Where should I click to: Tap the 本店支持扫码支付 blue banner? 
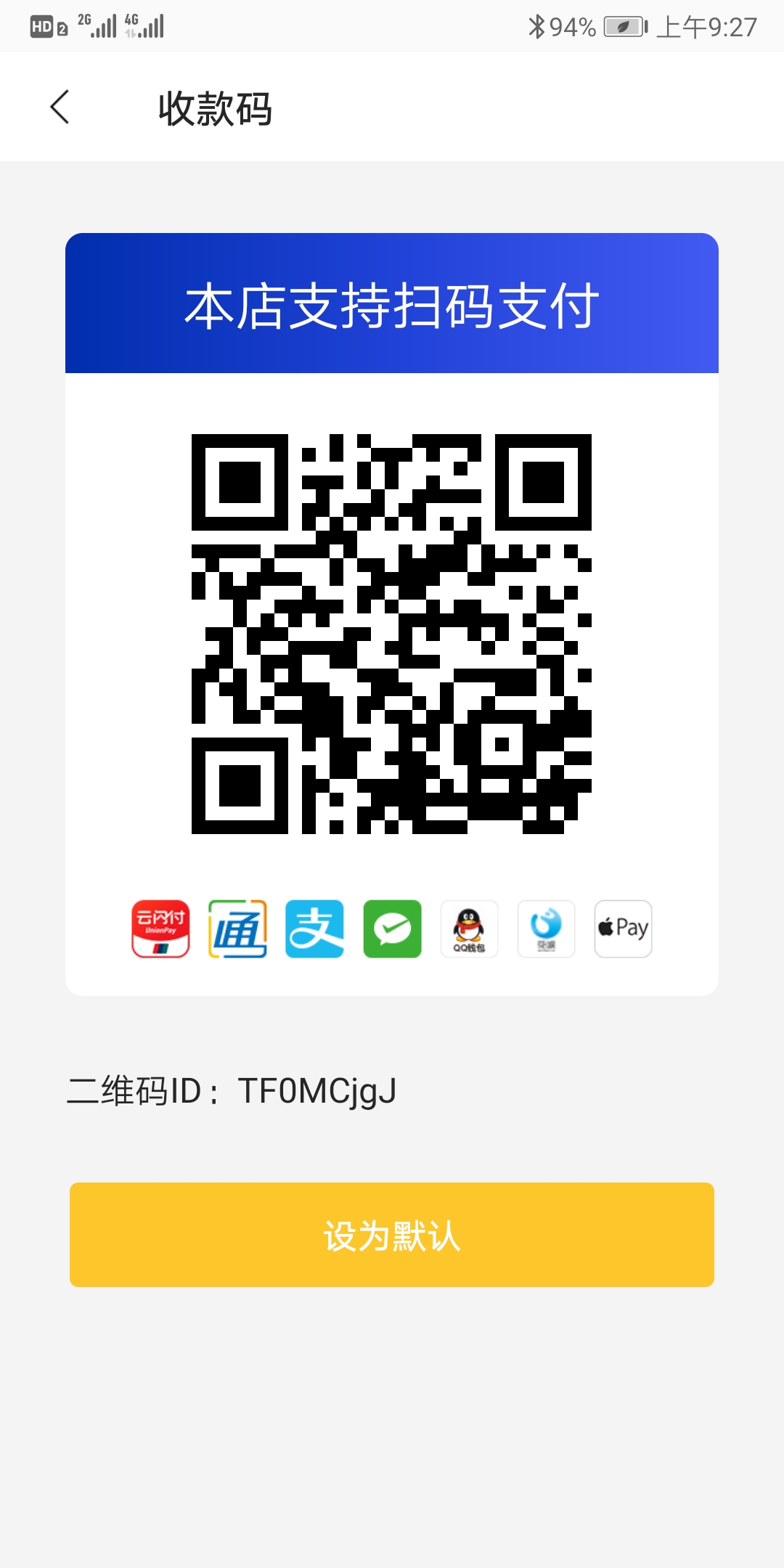[x=392, y=305]
